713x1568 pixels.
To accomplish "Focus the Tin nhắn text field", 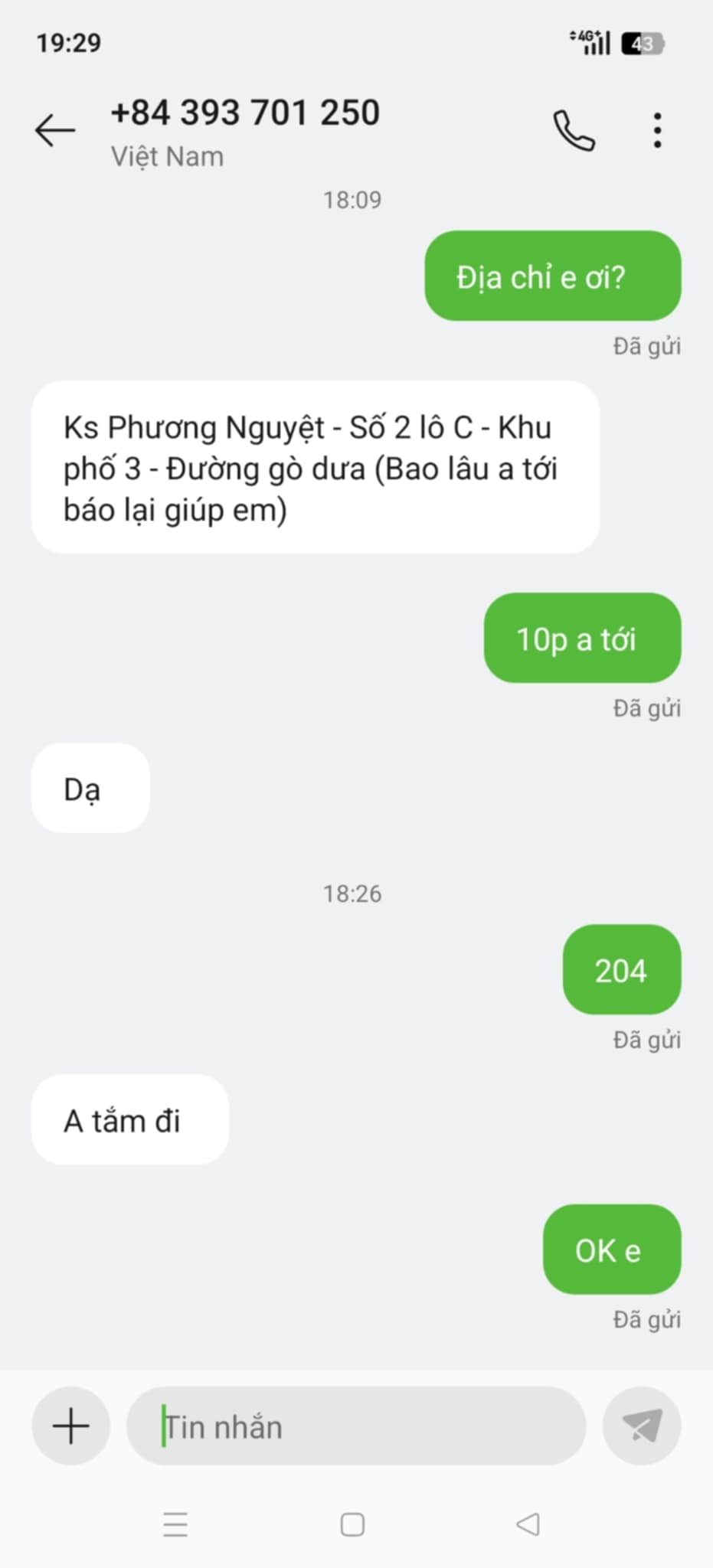I will pos(356,1426).
